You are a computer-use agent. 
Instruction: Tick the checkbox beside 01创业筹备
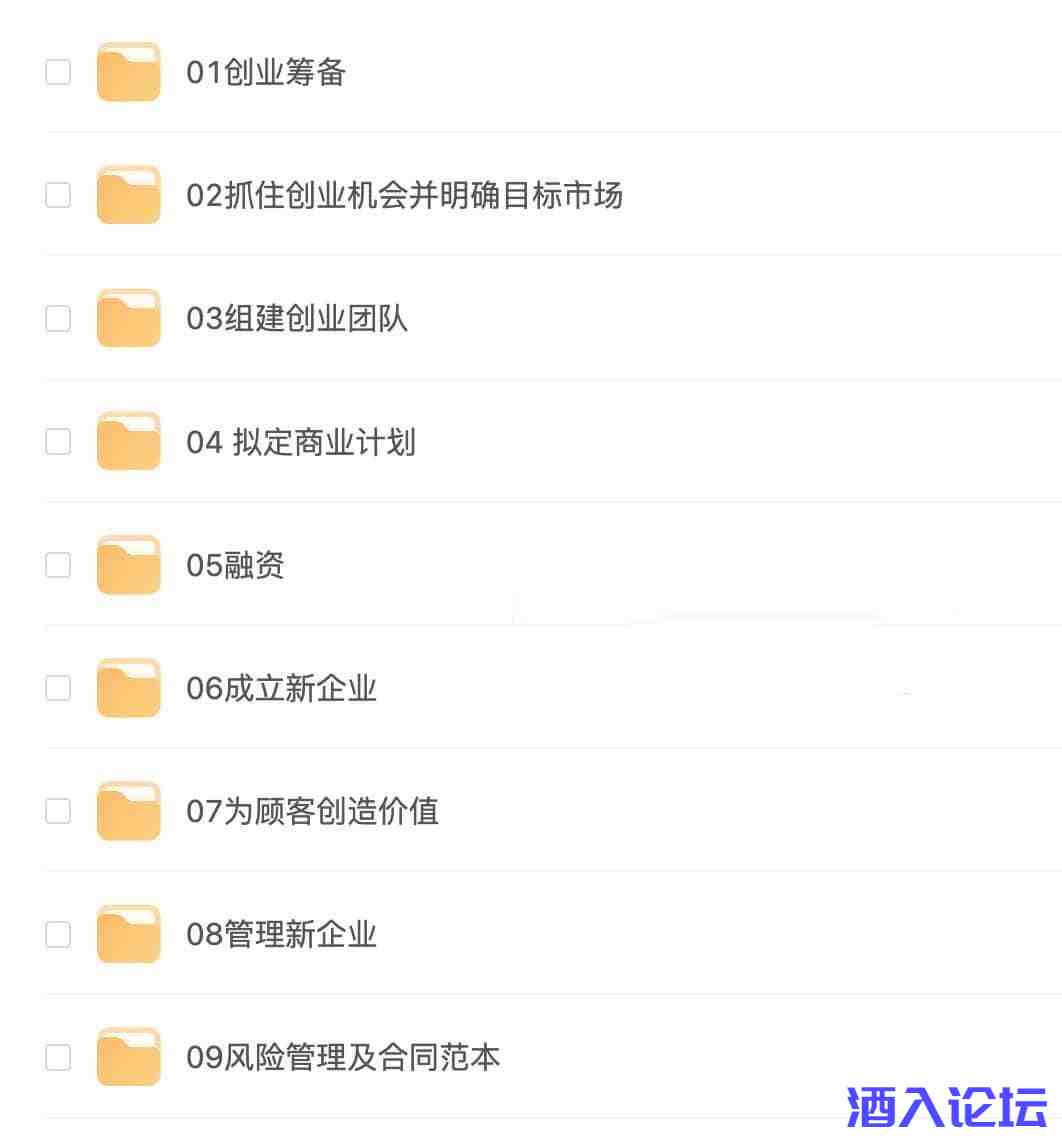(x=59, y=72)
